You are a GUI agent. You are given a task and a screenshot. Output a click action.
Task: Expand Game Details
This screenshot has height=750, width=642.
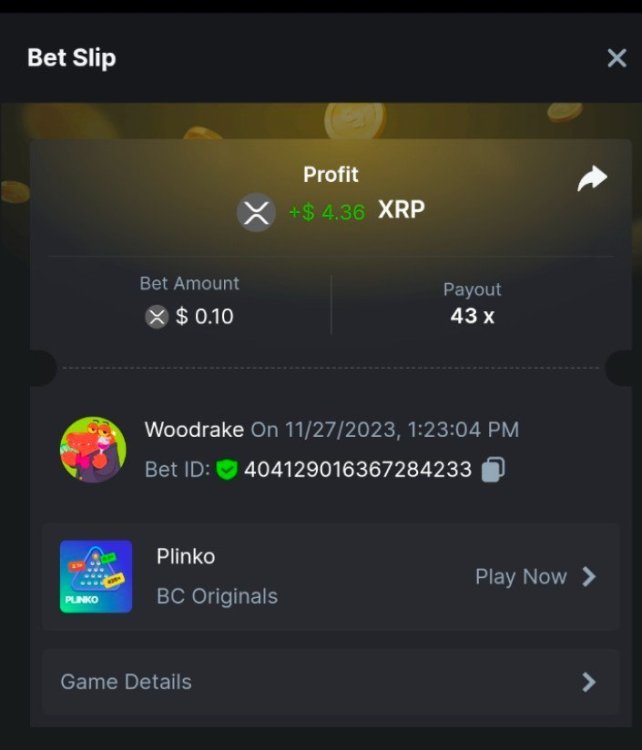(x=330, y=682)
